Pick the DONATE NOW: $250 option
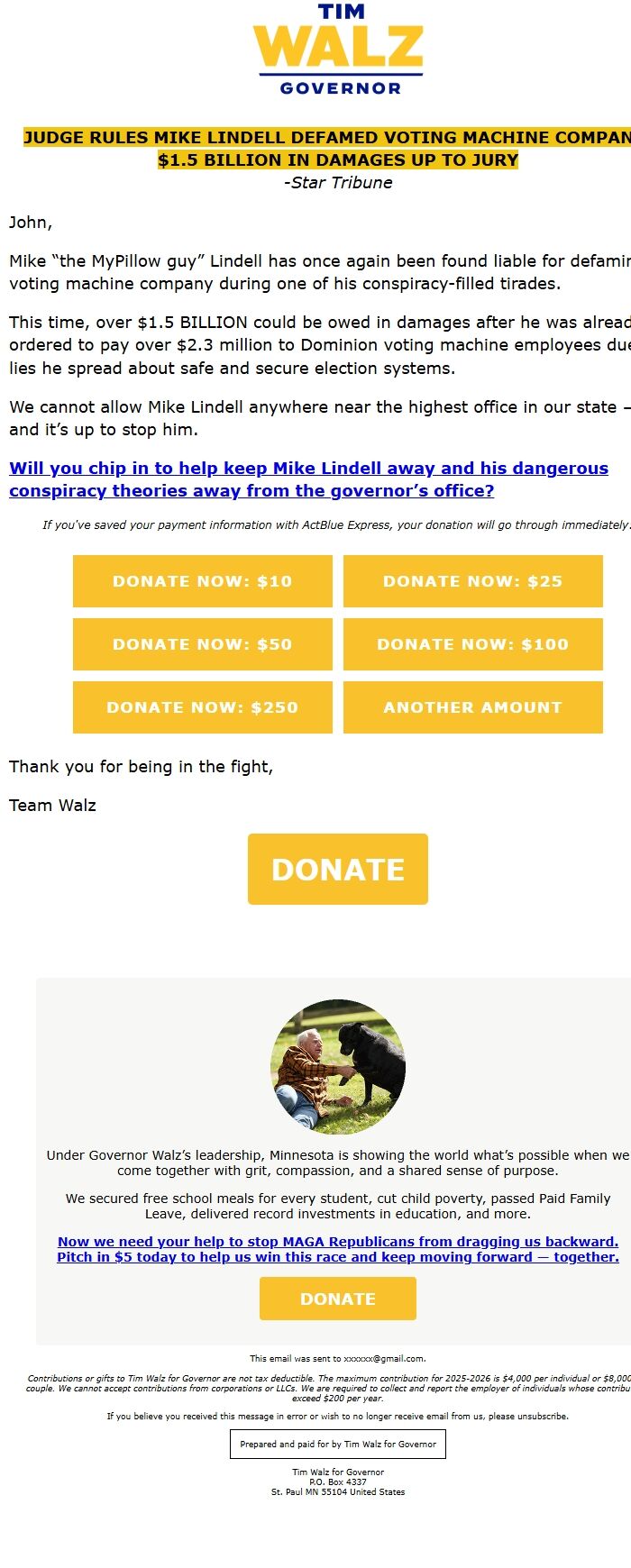Viewport: 631px width, 1568px height. tap(202, 707)
